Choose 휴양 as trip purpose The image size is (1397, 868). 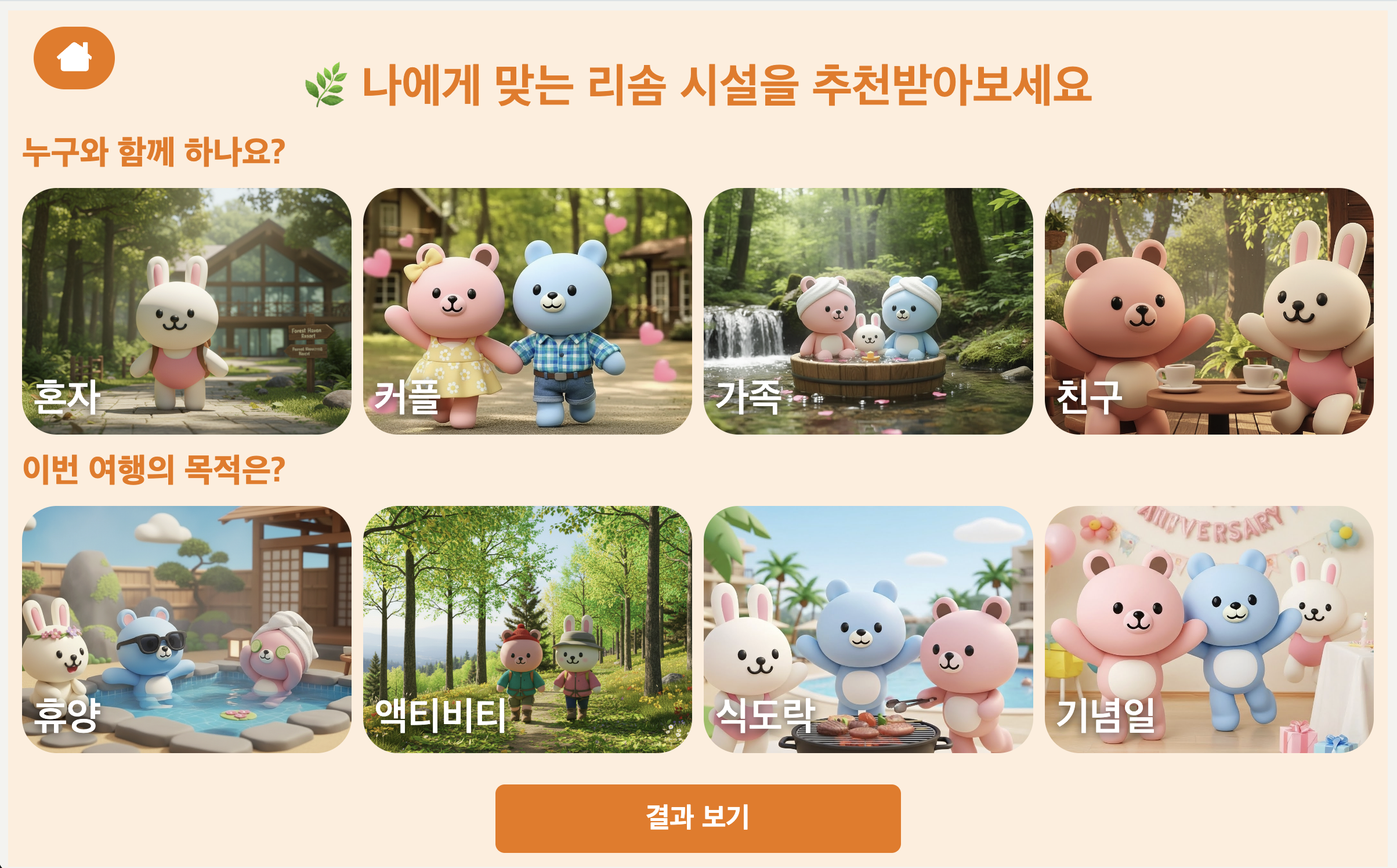point(186,629)
